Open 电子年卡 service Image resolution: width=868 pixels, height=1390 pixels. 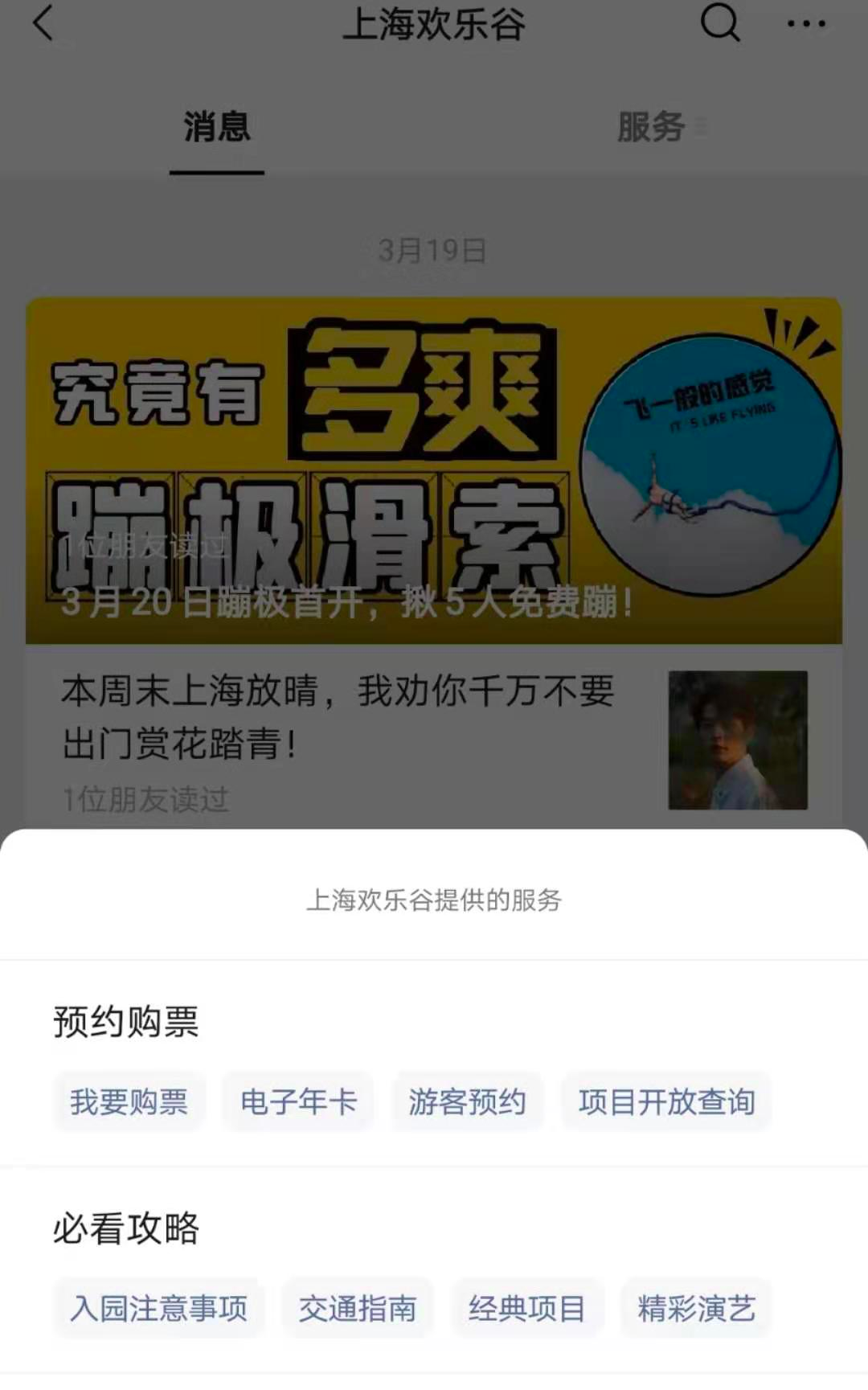(x=298, y=1101)
